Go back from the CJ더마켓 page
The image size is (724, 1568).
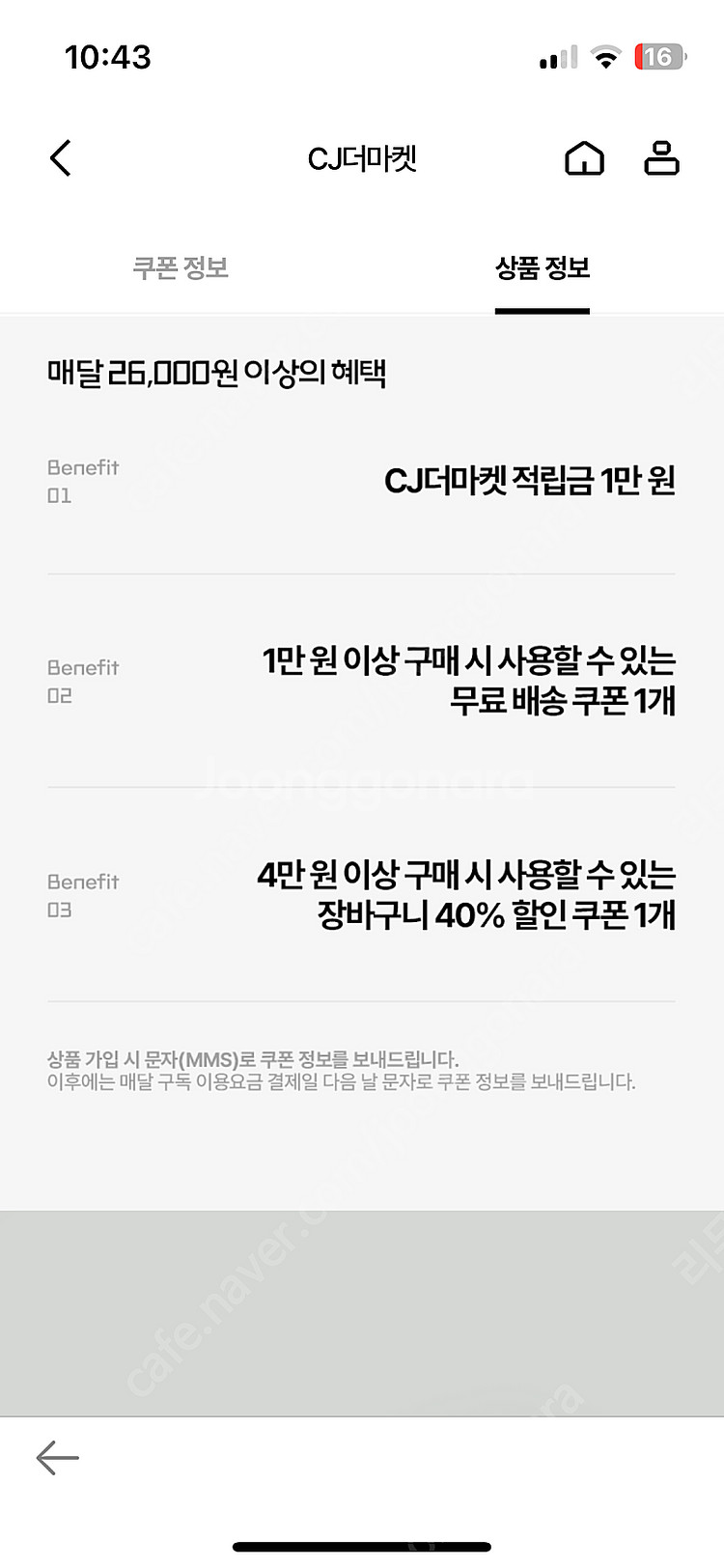[61, 158]
